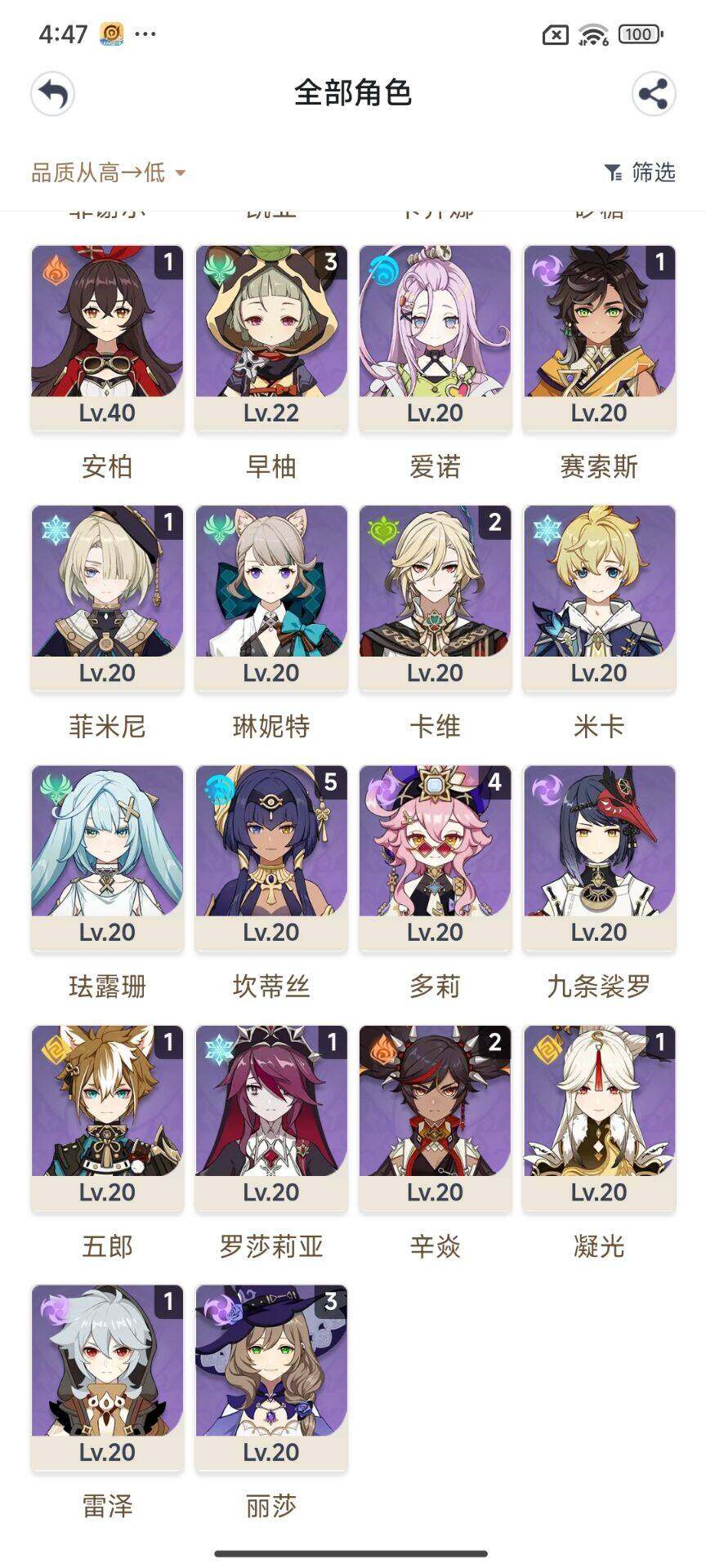Open 菲米尼 character card

pos(107,597)
